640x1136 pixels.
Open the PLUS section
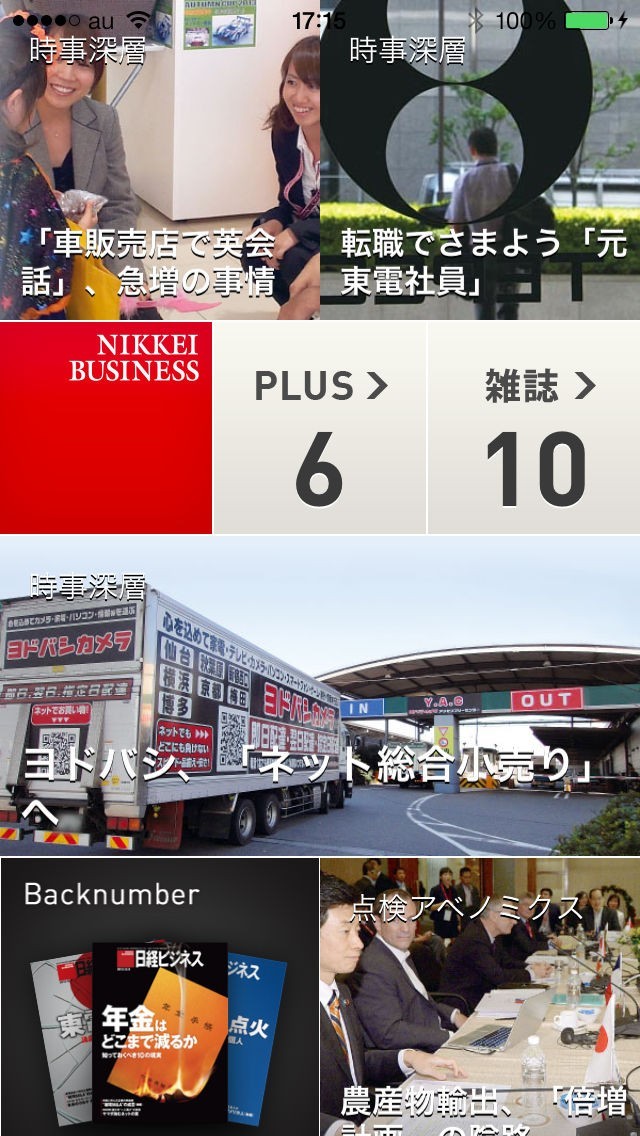point(320,428)
